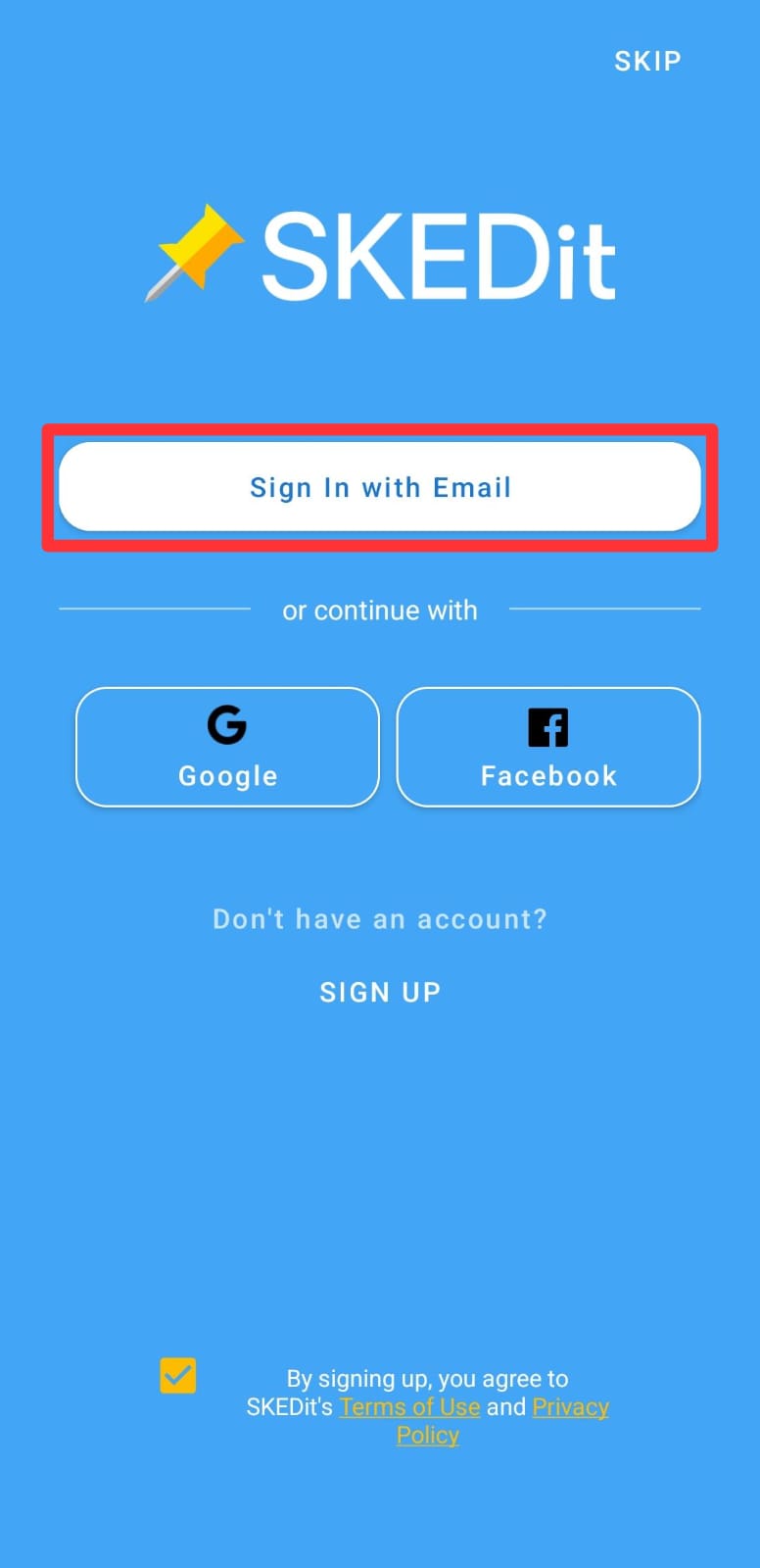The height and width of the screenshot is (1568, 760).
Task: Click "Don't have an account?" text
Action: point(380,918)
